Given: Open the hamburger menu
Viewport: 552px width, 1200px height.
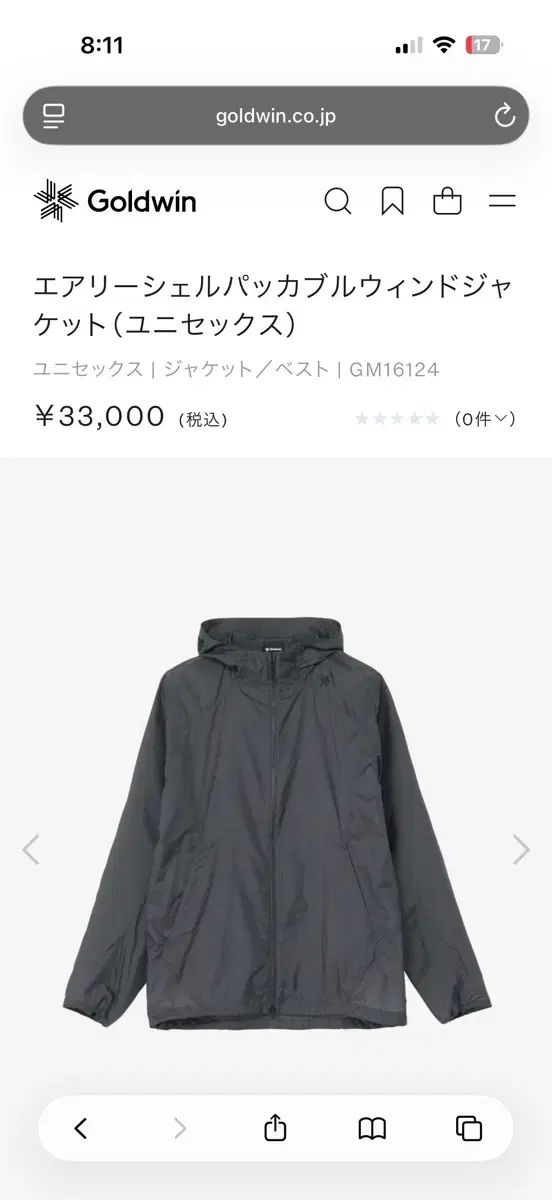Looking at the screenshot, I should pyautogui.click(x=502, y=202).
